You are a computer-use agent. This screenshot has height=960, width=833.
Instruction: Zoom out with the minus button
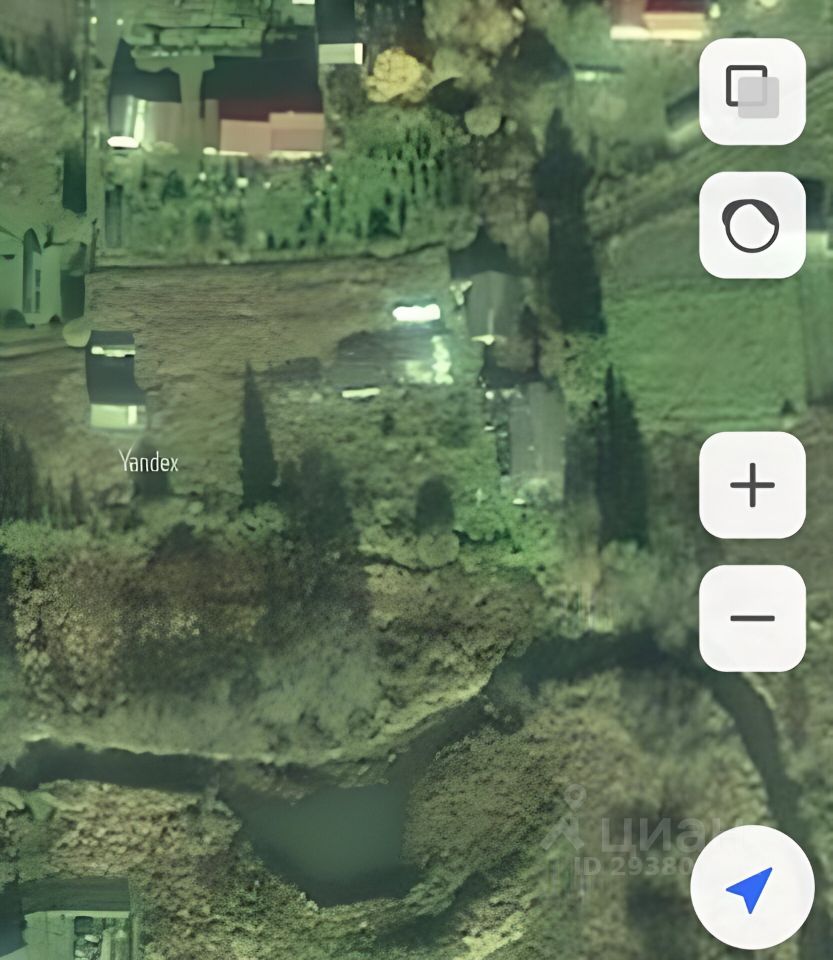click(x=752, y=618)
